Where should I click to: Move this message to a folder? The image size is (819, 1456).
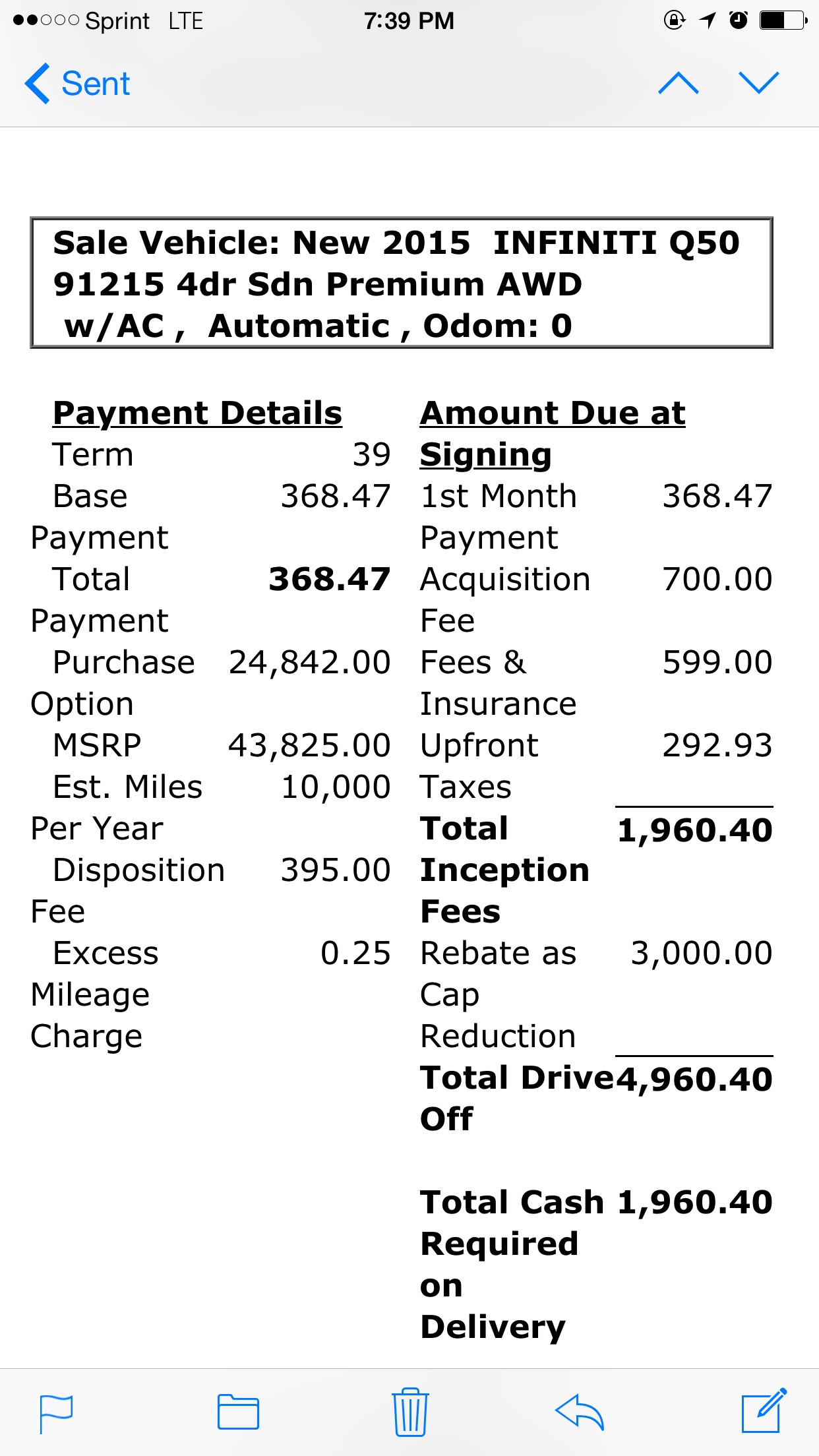point(238,1412)
